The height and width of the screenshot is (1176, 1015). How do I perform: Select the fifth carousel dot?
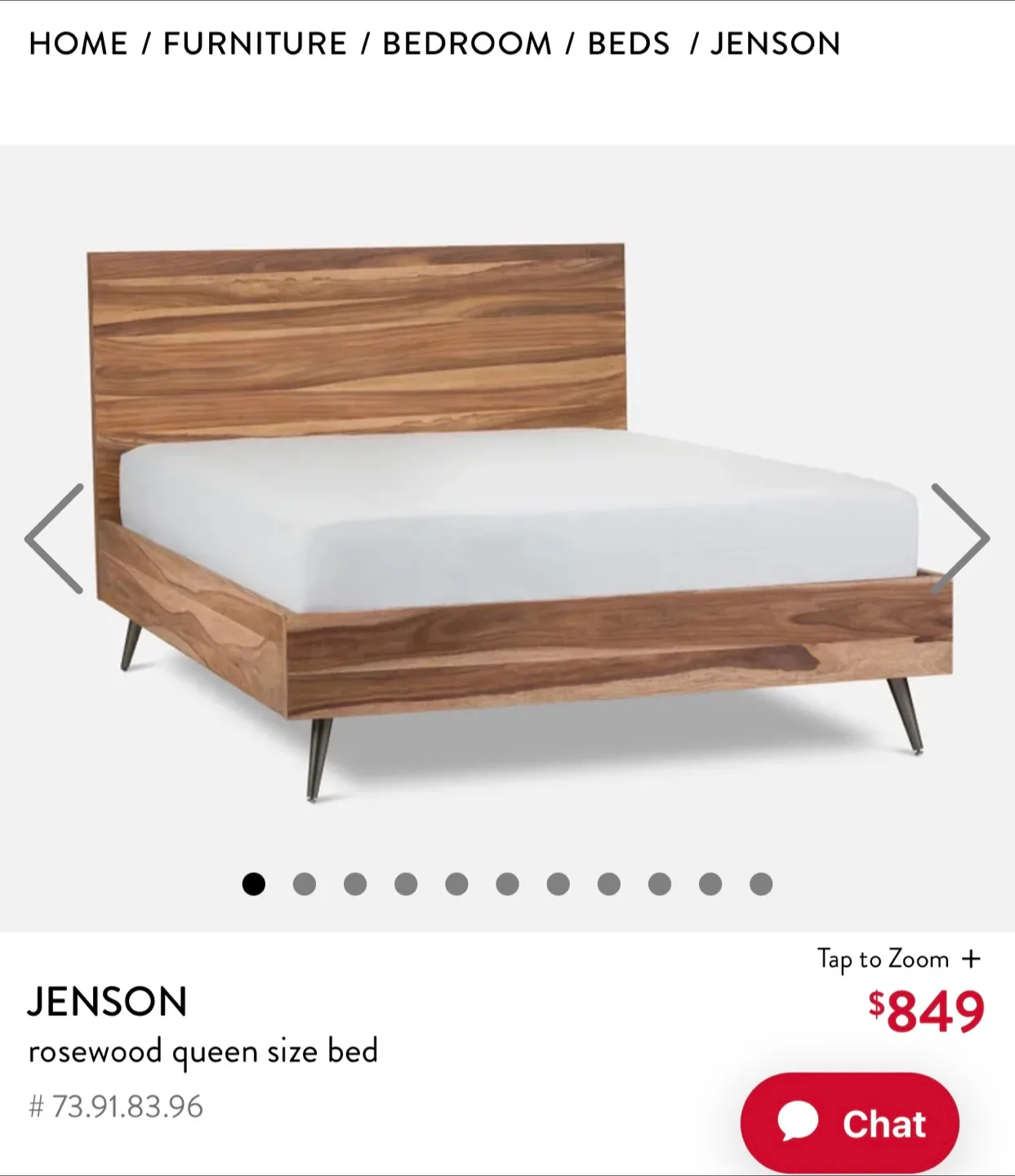(455, 884)
